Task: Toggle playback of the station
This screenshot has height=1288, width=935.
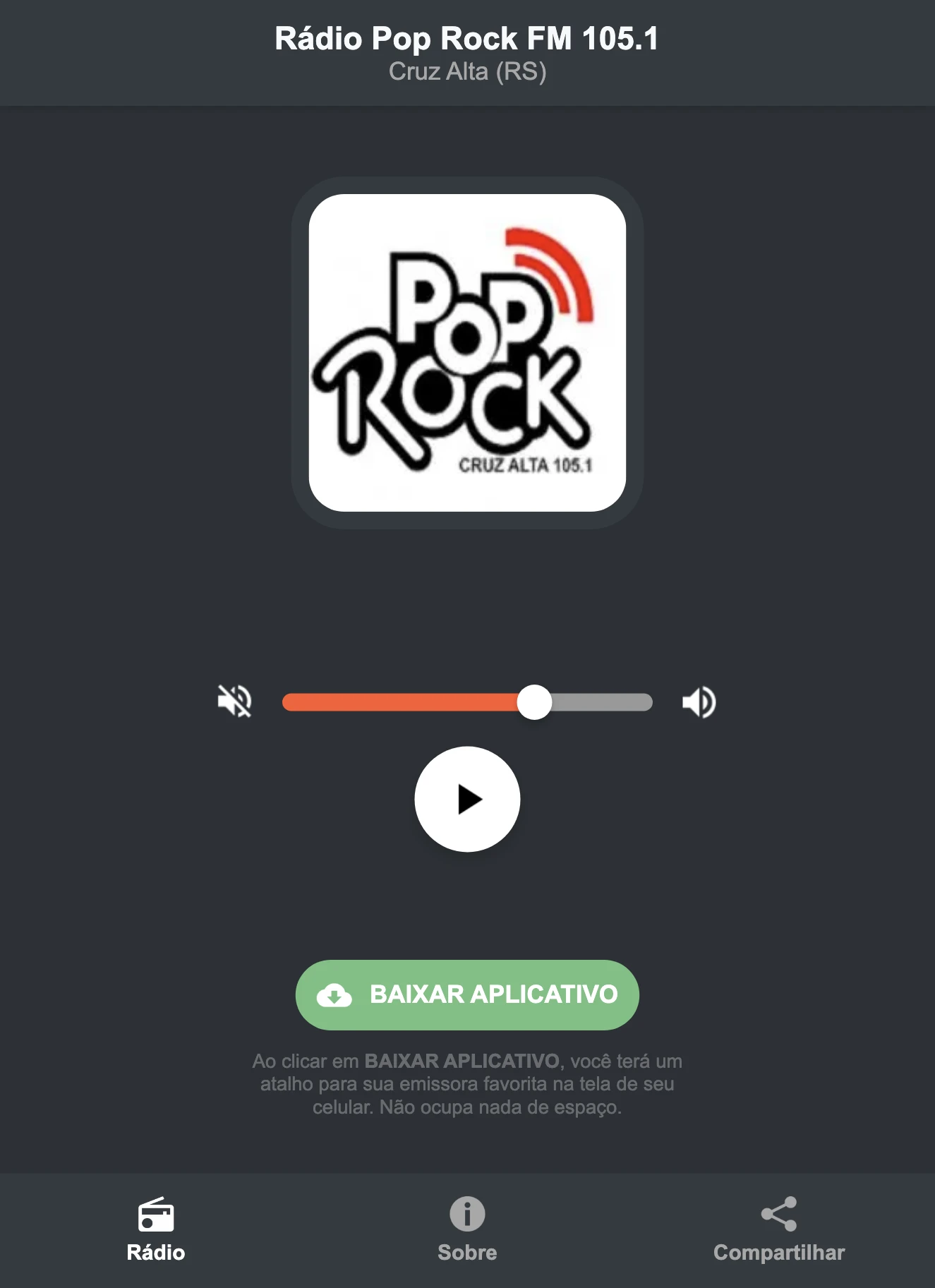Action: (x=467, y=798)
